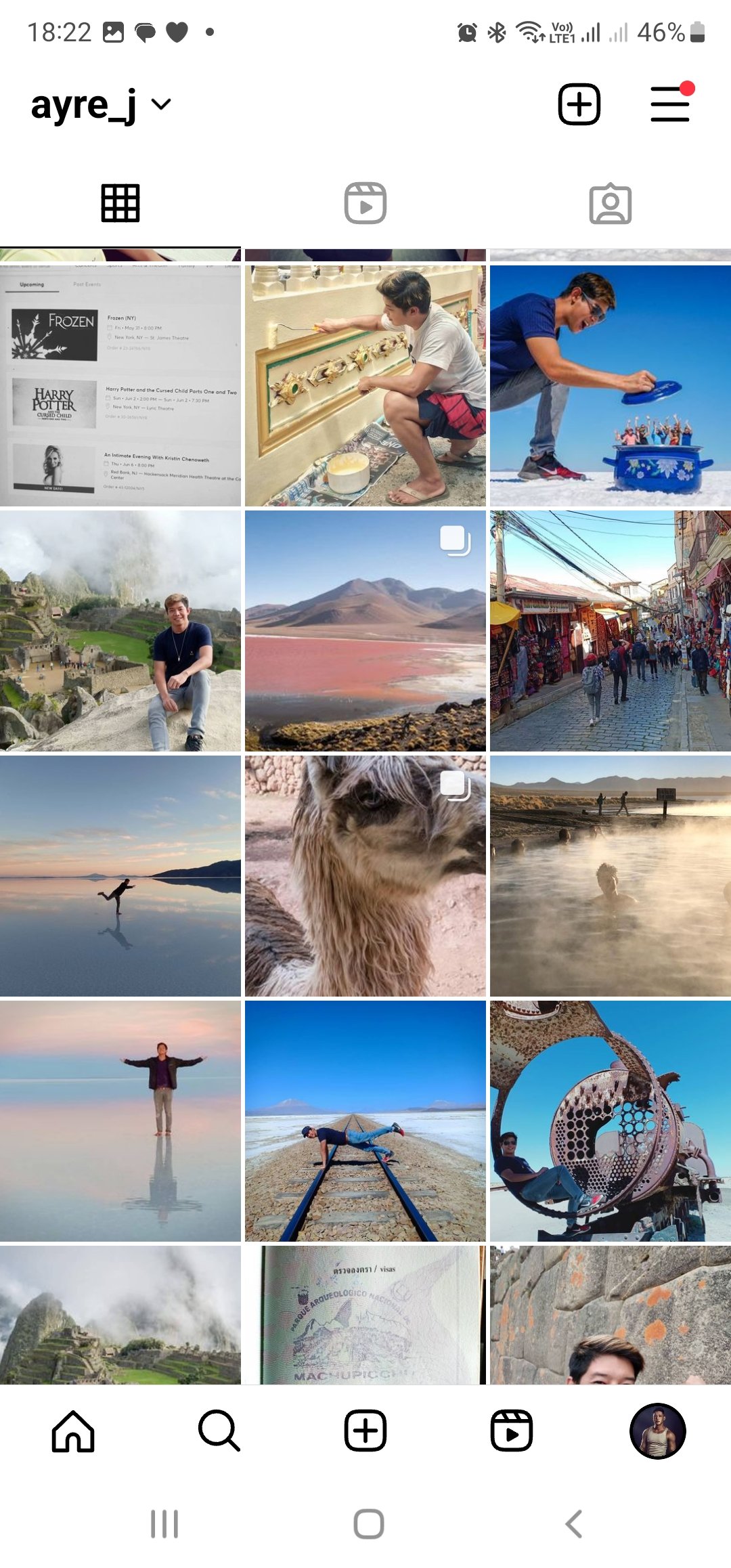The image size is (731, 1568).
Task: Open the hamburger menu
Action: [x=670, y=104]
